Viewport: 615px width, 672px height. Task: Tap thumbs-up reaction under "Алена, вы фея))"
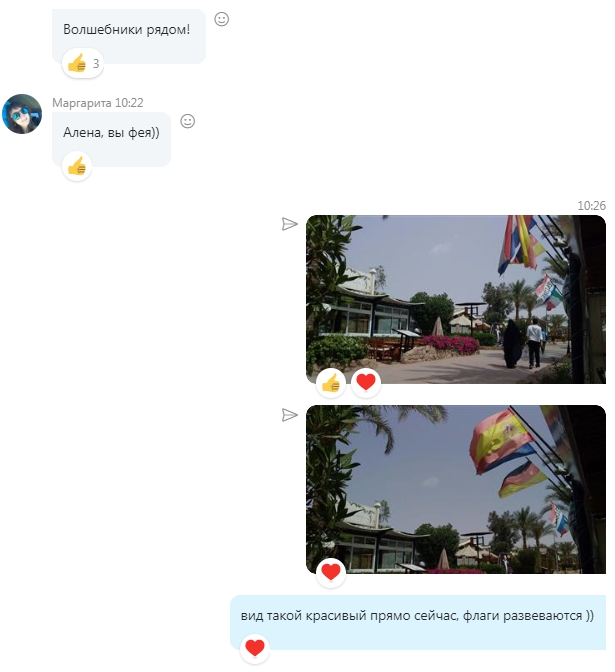point(77,166)
